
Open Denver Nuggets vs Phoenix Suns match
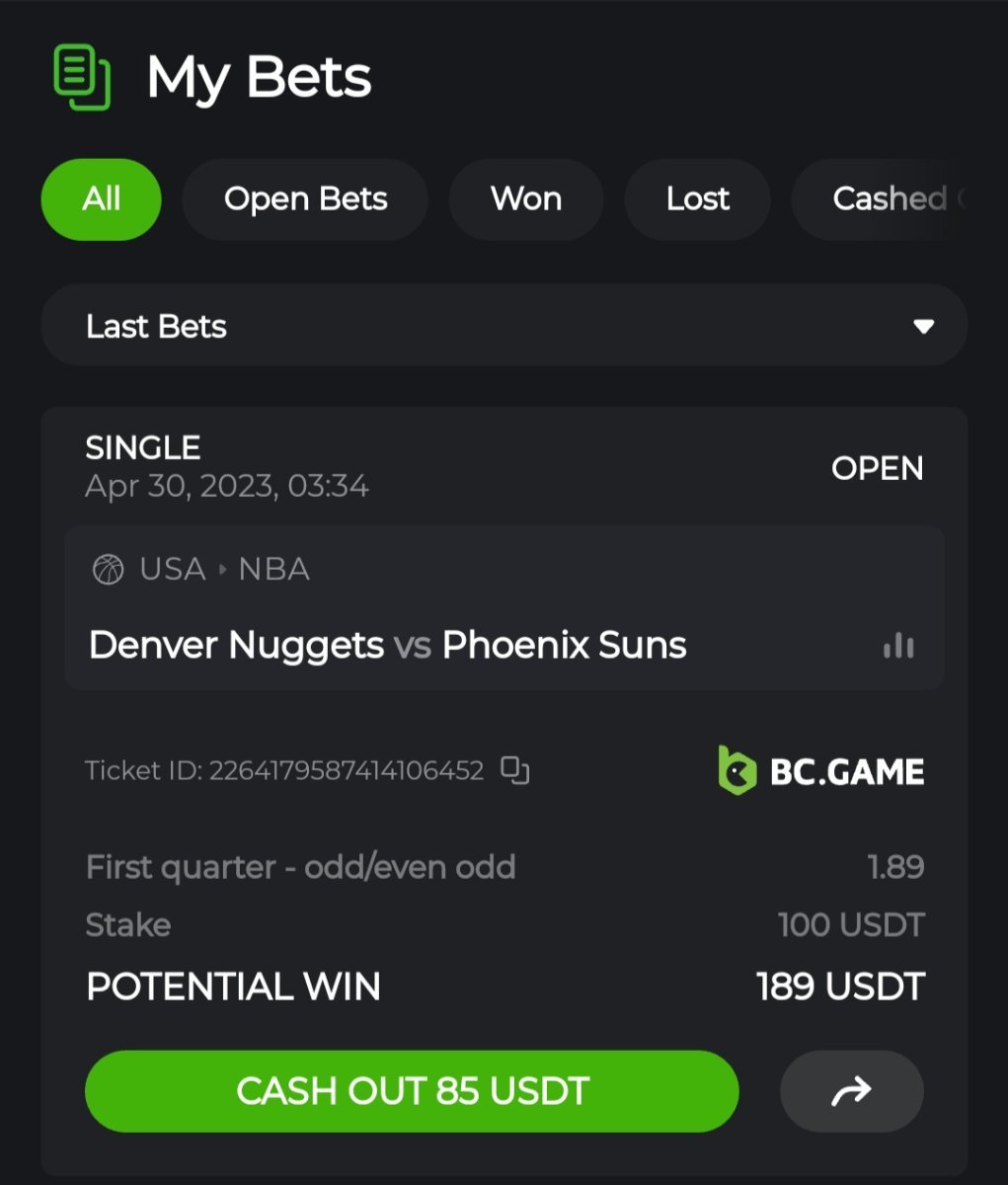387,646
